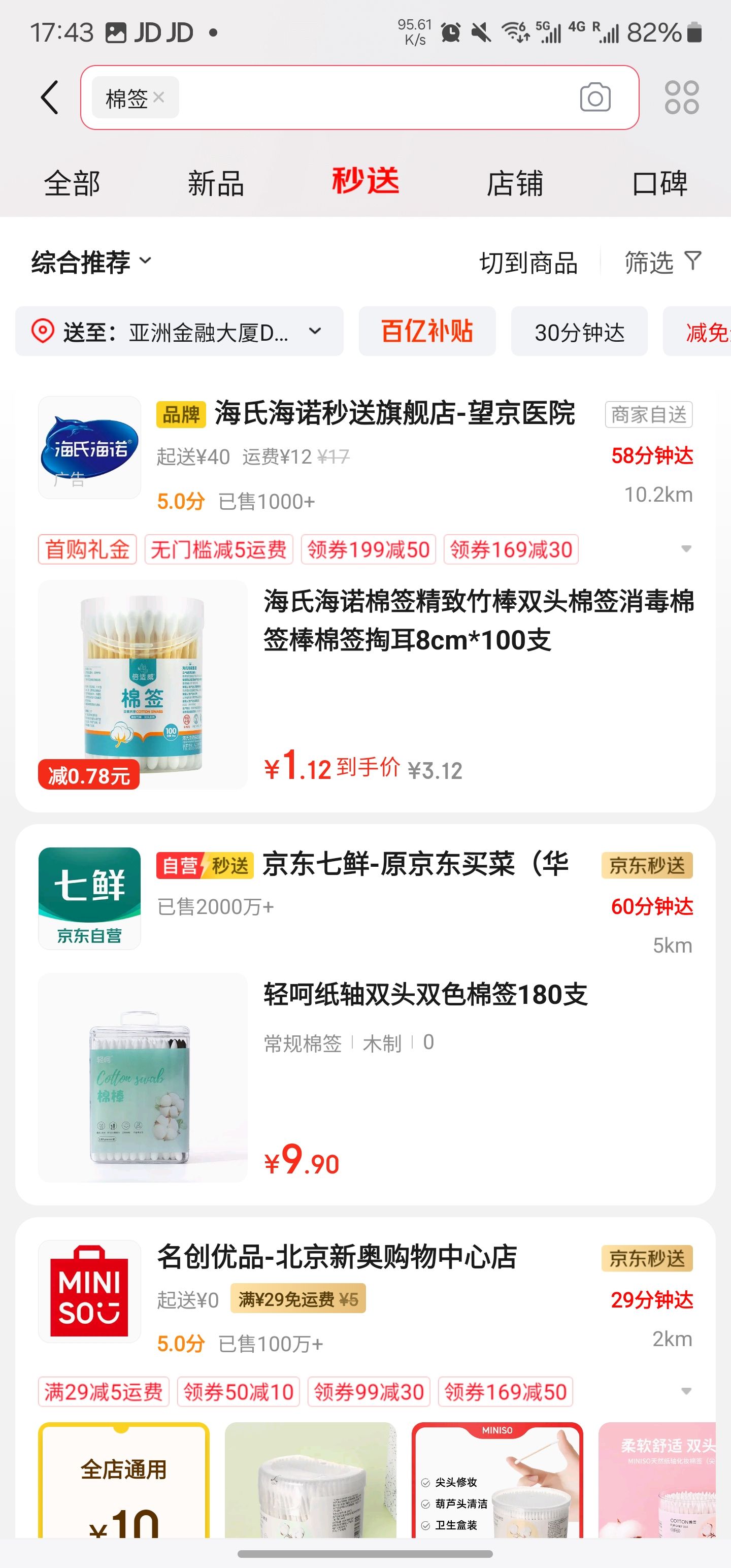Switch to the 新品 tab
The height and width of the screenshot is (1568, 731).
(216, 183)
